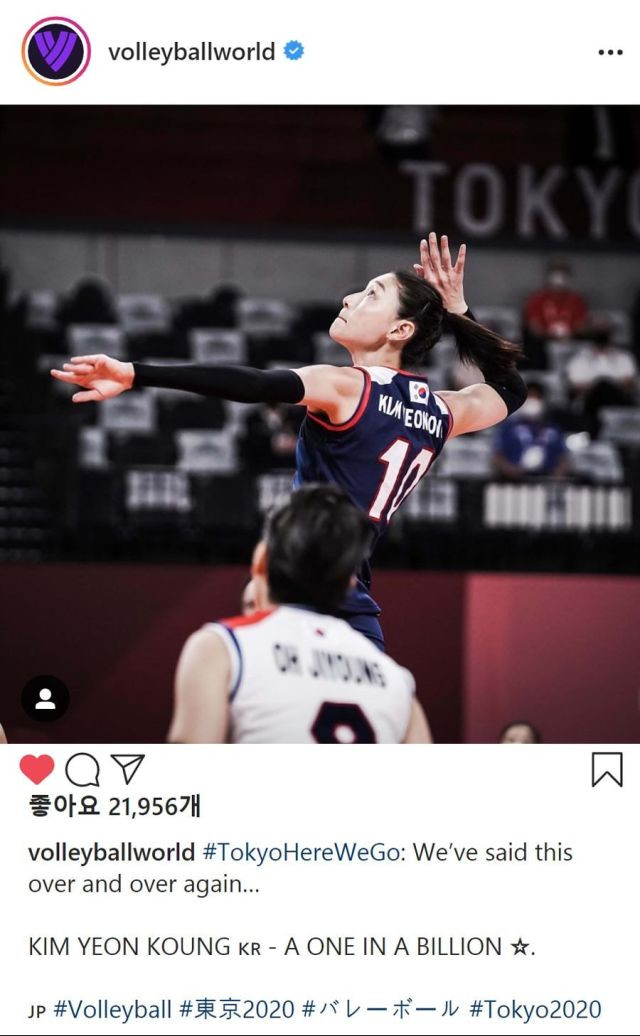Open the #Tokyo2020 hashtag
Screen dimensions: 640x1036
tap(535, 1010)
